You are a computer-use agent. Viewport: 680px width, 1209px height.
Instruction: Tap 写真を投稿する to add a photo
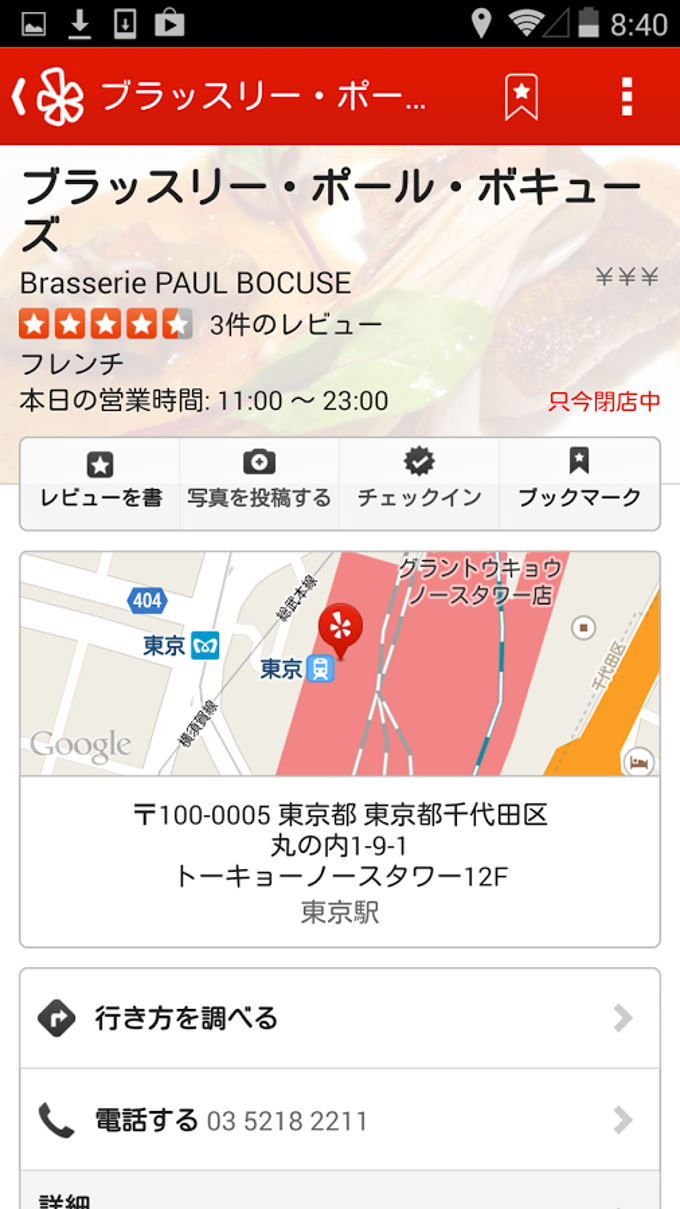259,481
